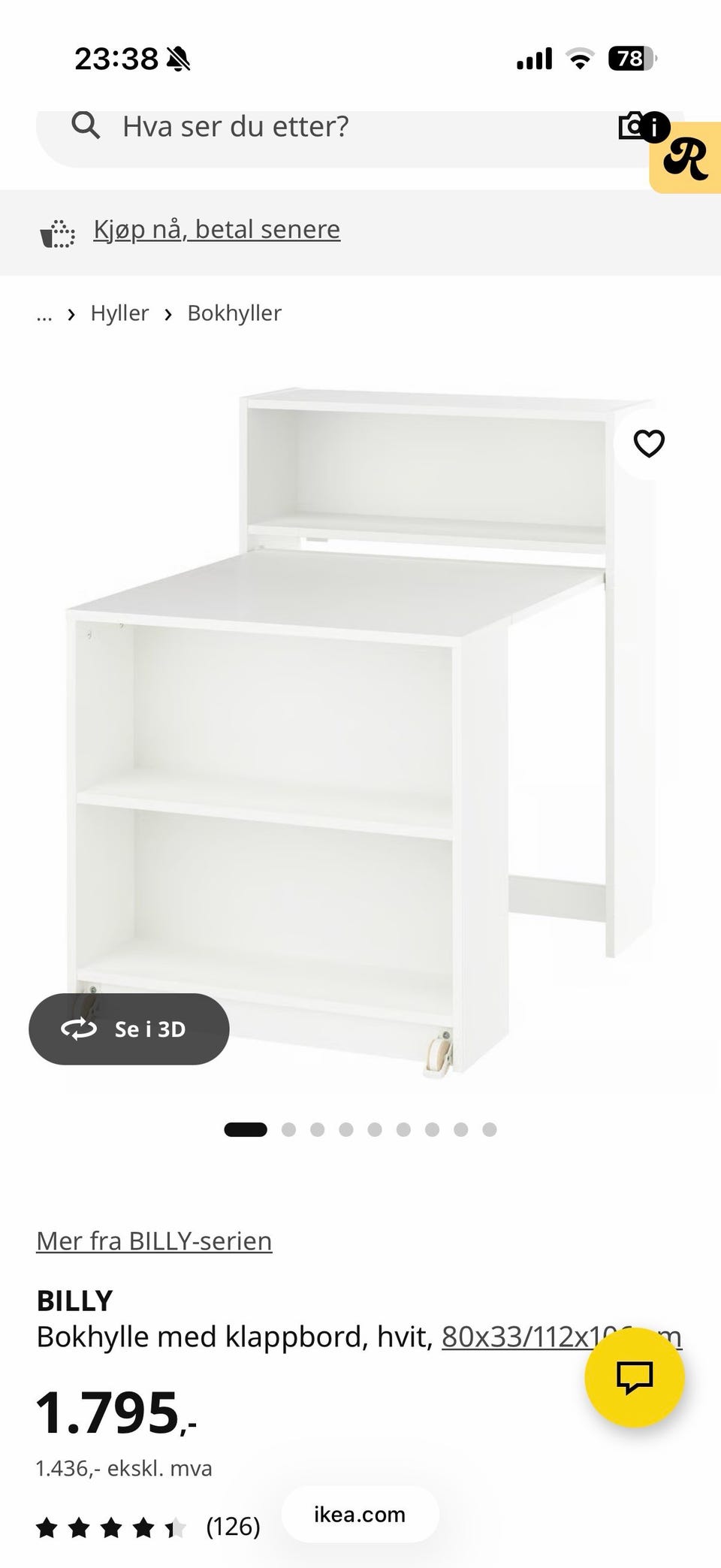
Task: Open the 80x33/112x106 cm size link
Action: 562,1337
